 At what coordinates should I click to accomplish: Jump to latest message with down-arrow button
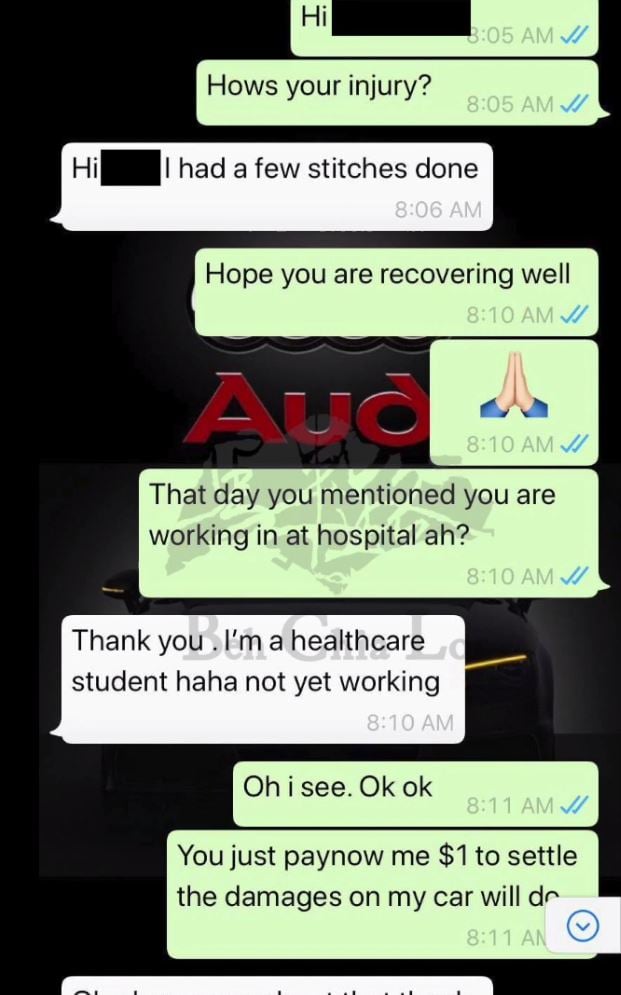(x=582, y=927)
